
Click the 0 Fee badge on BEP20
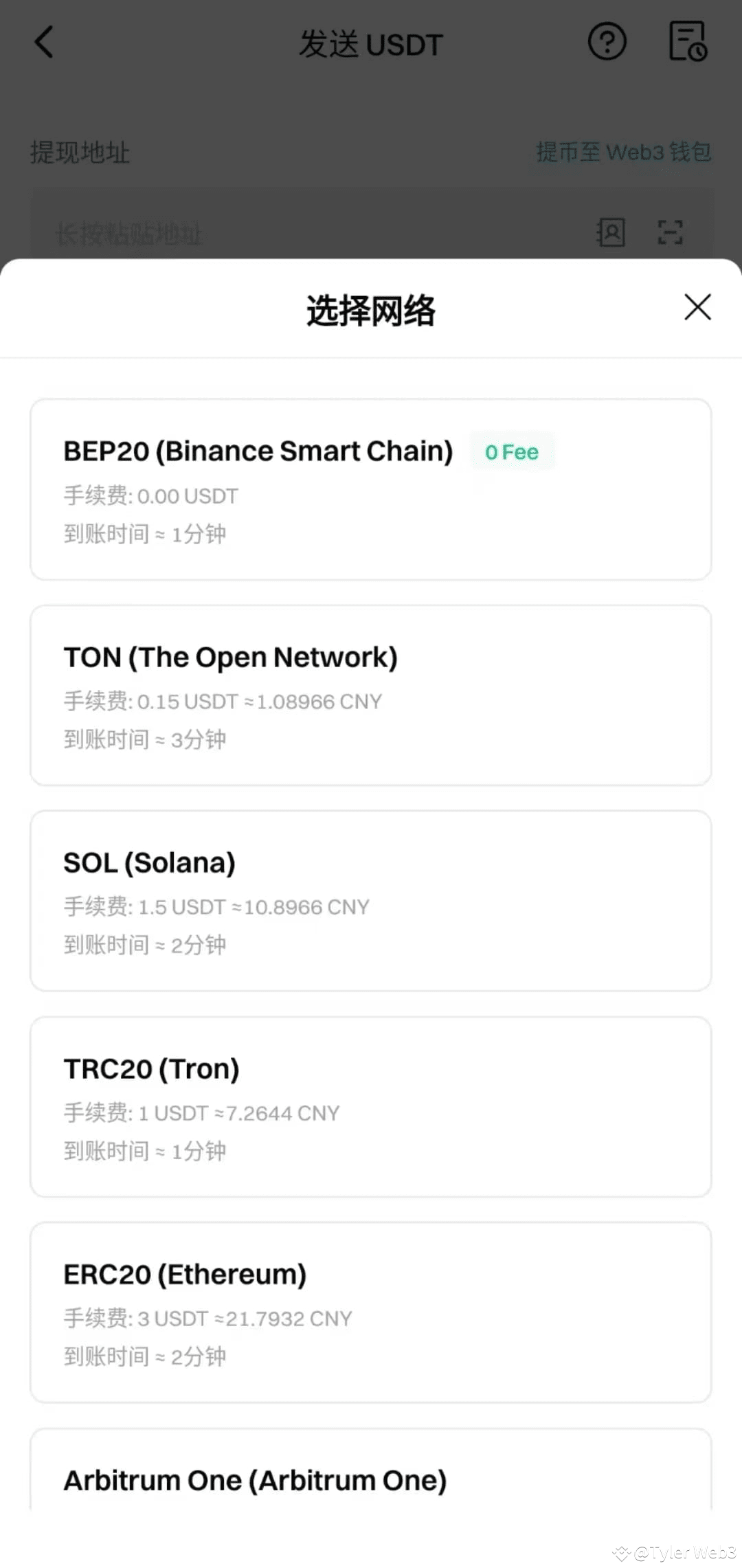[x=513, y=451]
